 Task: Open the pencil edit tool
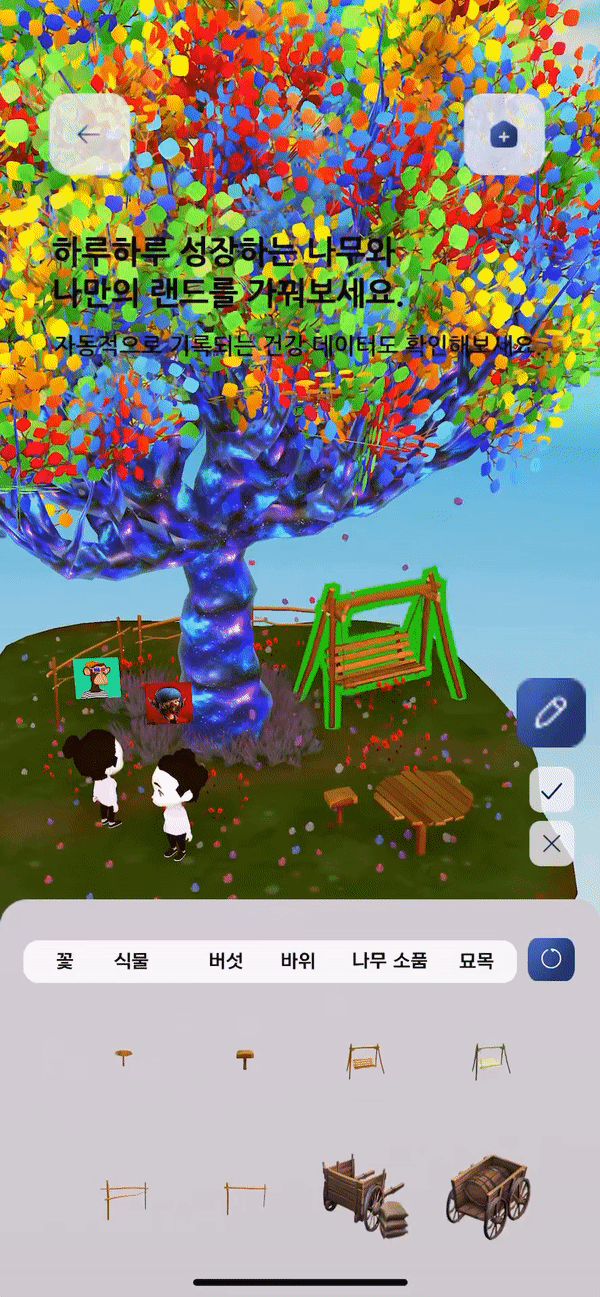click(x=551, y=713)
